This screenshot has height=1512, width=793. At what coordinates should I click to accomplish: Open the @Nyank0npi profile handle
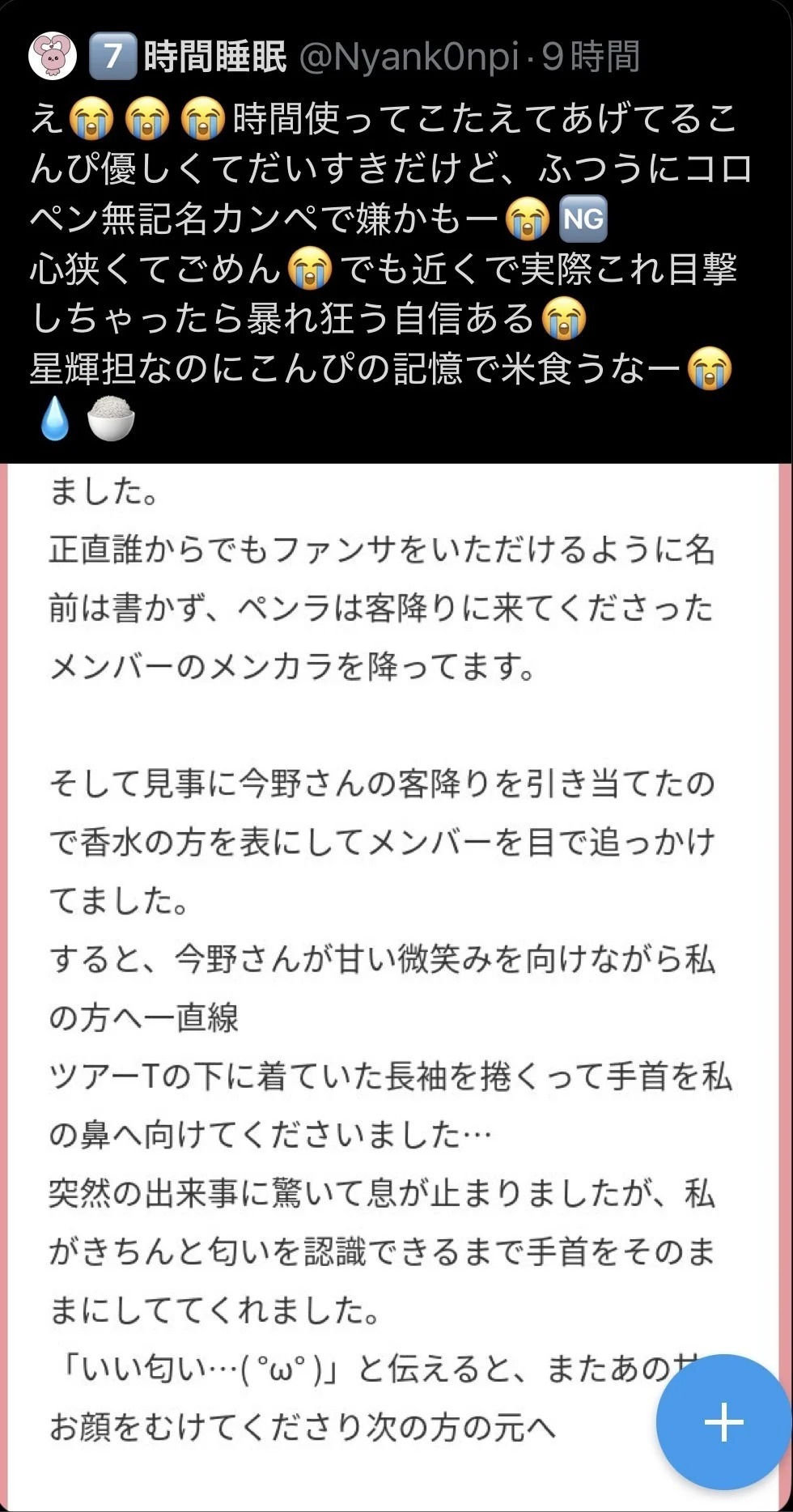pyautogui.click(x=409, y=57)
